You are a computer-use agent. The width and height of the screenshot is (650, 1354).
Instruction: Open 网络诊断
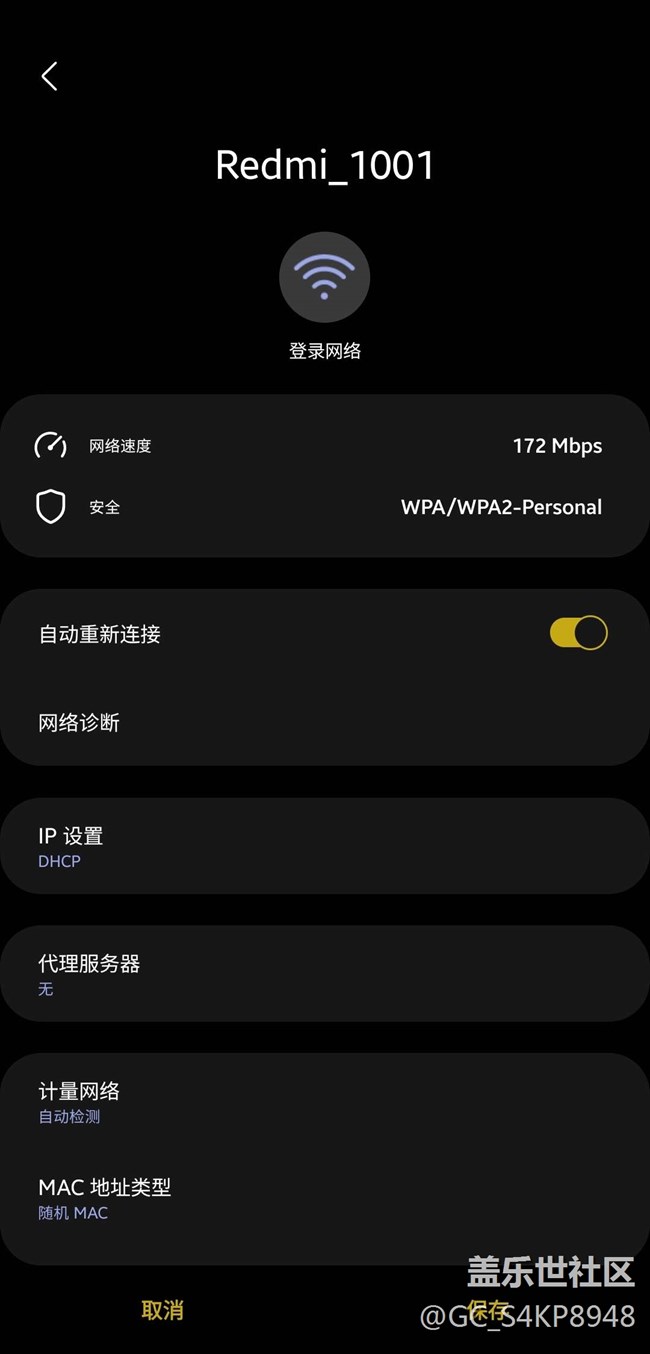click(x=325, y=722)
